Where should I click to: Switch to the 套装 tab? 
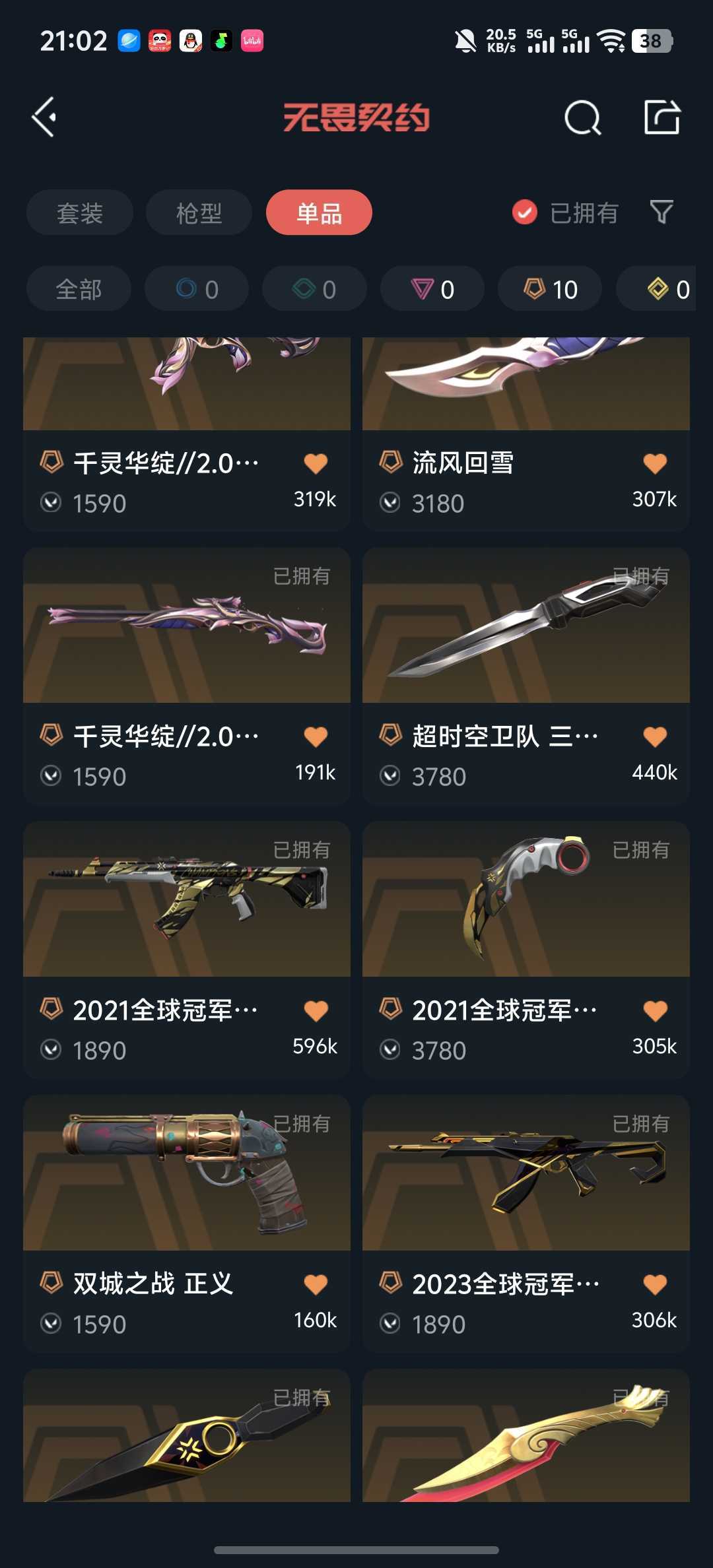[80, 212]
